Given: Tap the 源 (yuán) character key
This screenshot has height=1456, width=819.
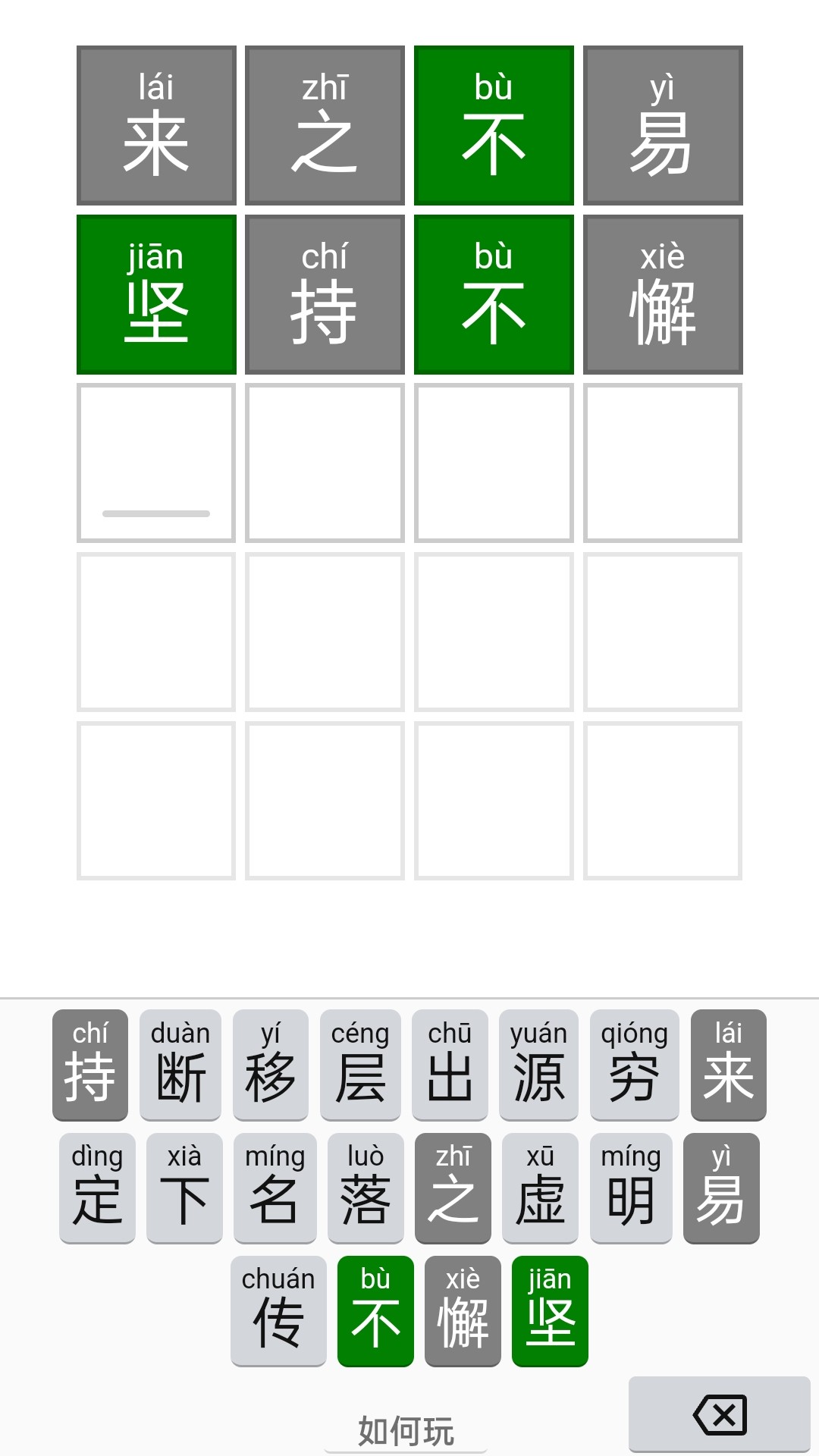Looking at the screenshot, I should coord(538,1064).
